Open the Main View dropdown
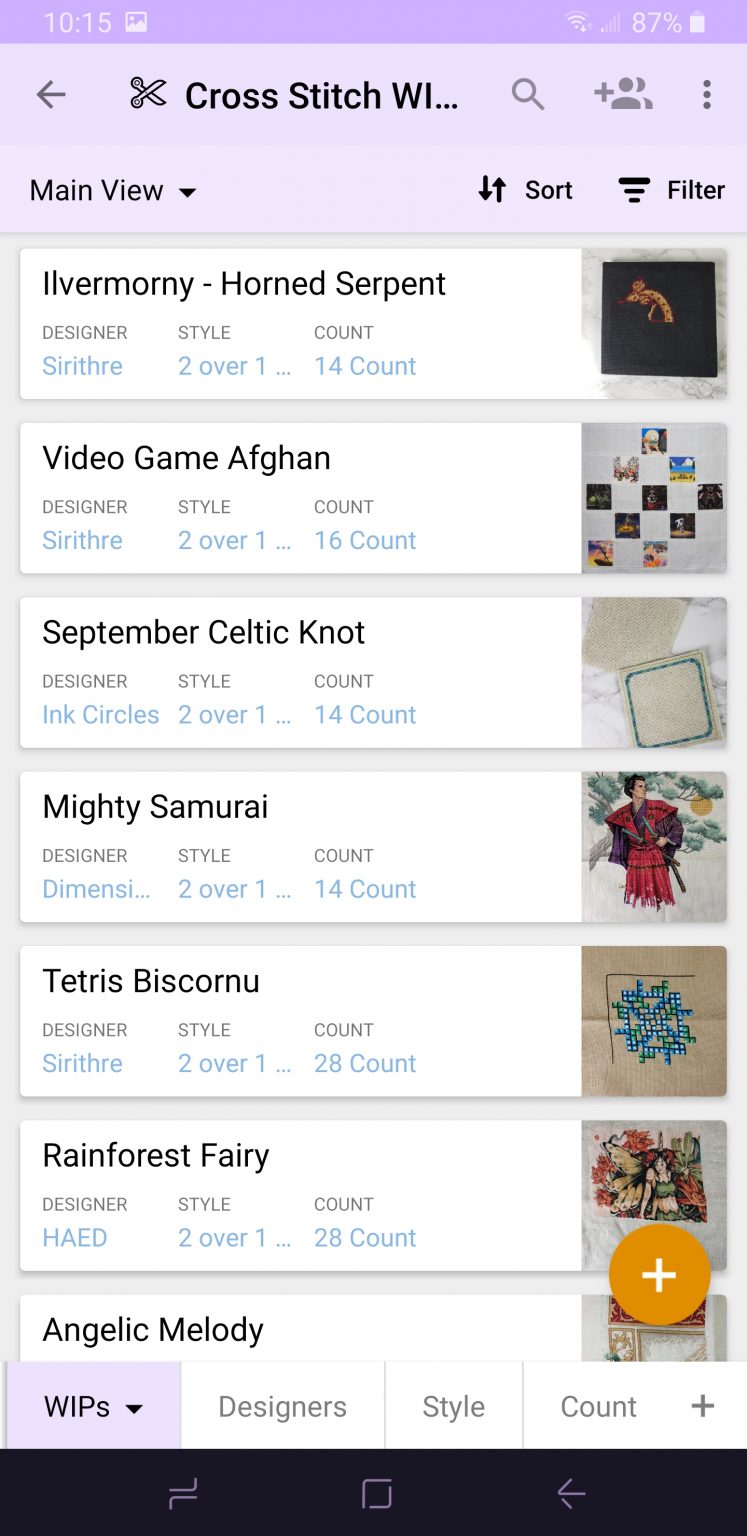This screenshot has width=747, height=1536. click(112, 190)
